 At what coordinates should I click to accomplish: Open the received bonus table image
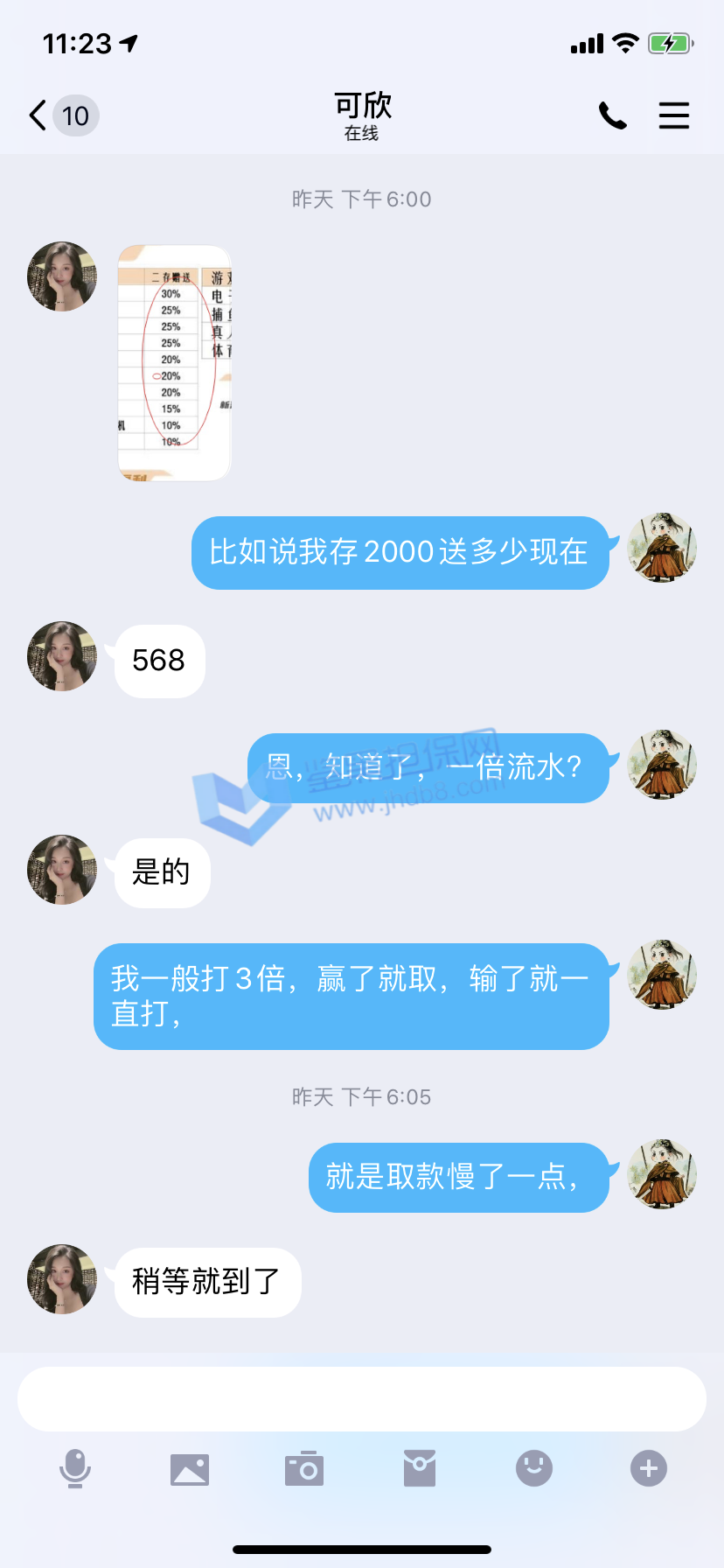click(174, 362)
